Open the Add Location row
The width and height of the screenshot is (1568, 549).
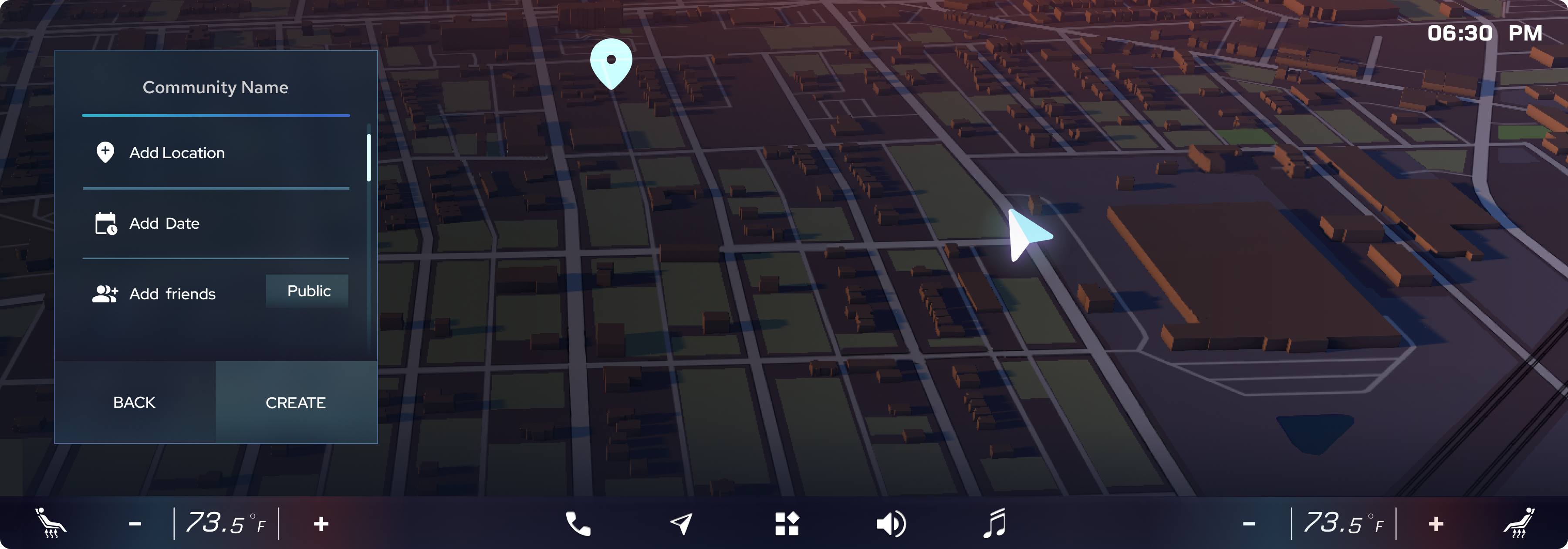[176, 153]
